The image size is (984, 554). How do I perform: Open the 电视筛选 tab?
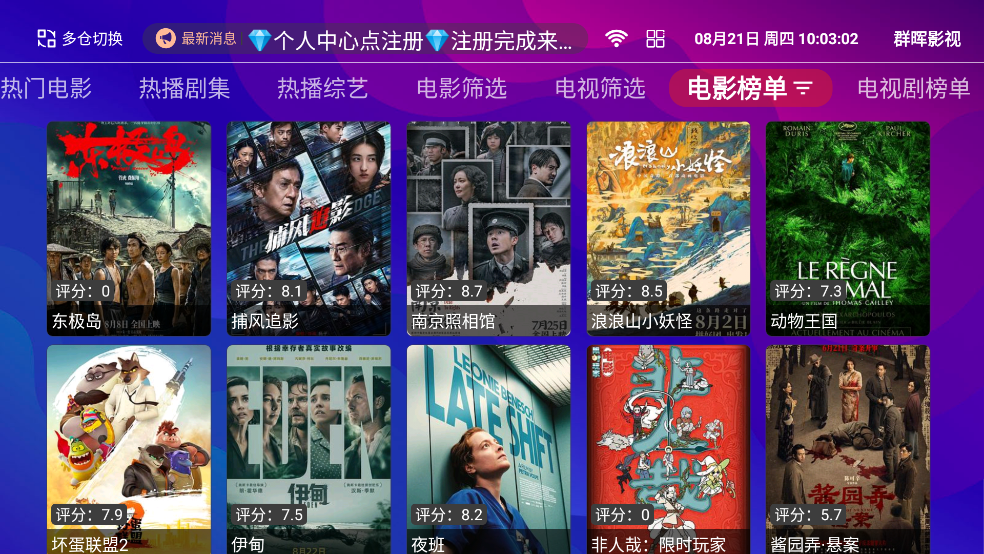coord(600,88)
